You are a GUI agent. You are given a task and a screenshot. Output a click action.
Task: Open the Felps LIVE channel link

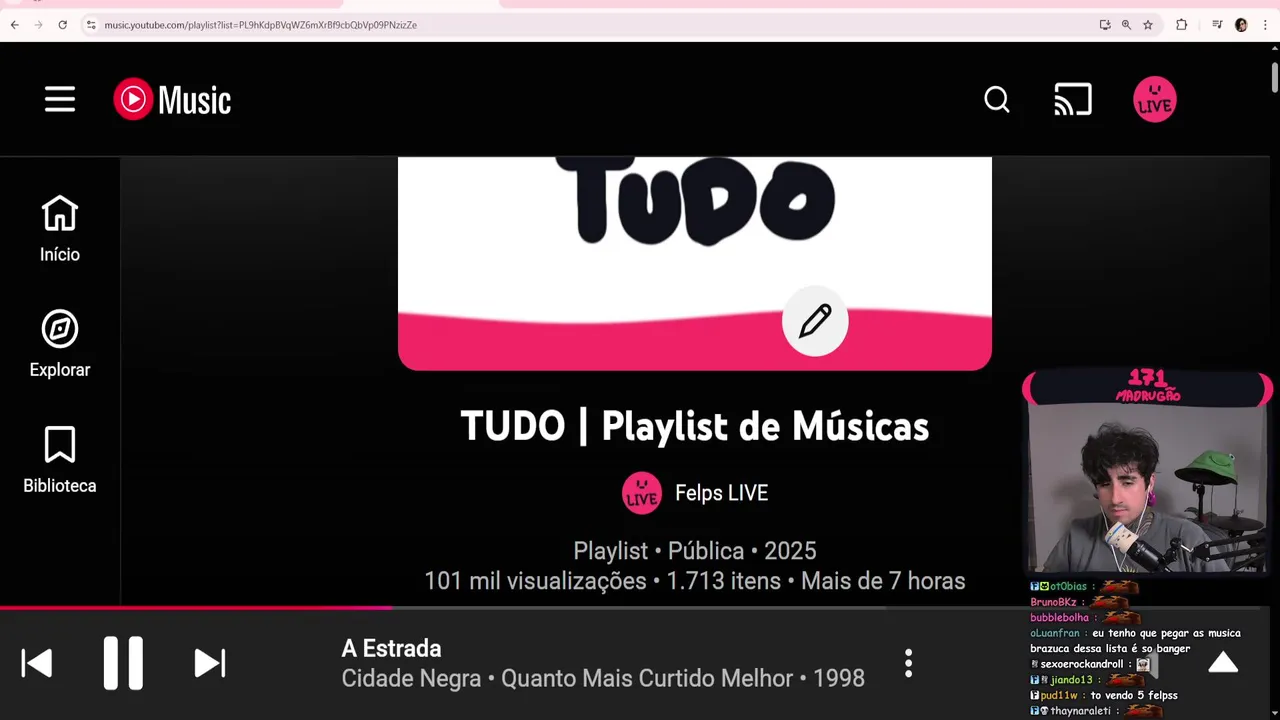720,493
